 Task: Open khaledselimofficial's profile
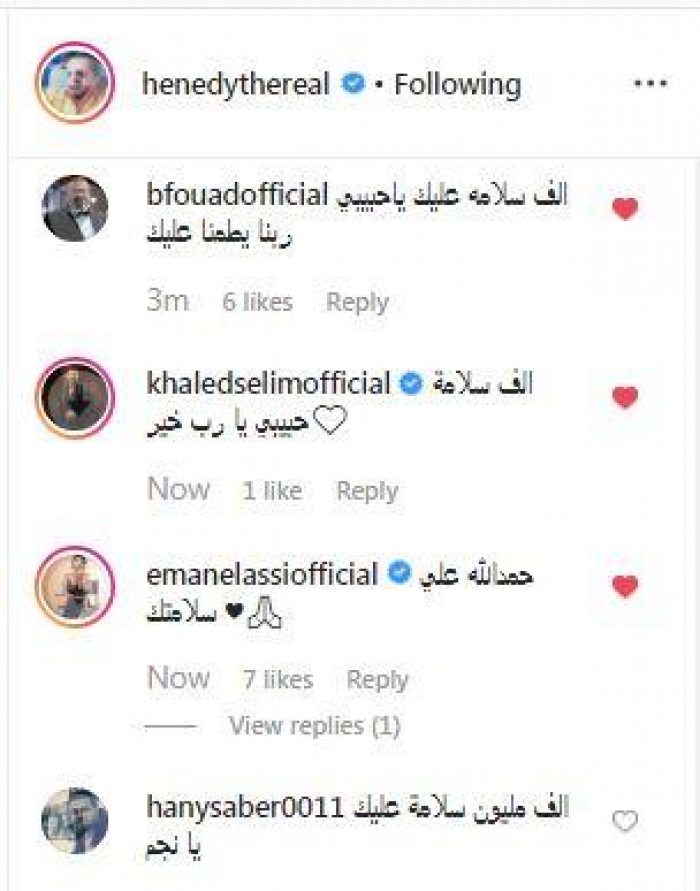(268, 384)
